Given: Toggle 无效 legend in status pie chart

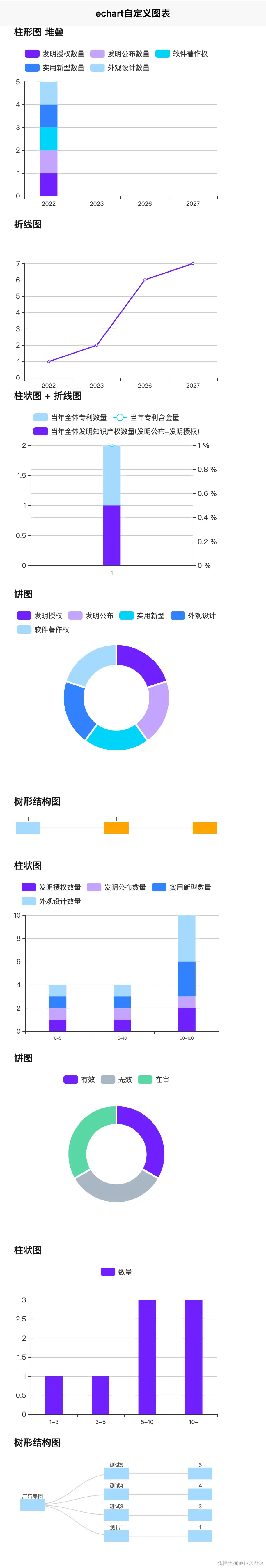Looking at the screenshot, I should [117, 1079].
